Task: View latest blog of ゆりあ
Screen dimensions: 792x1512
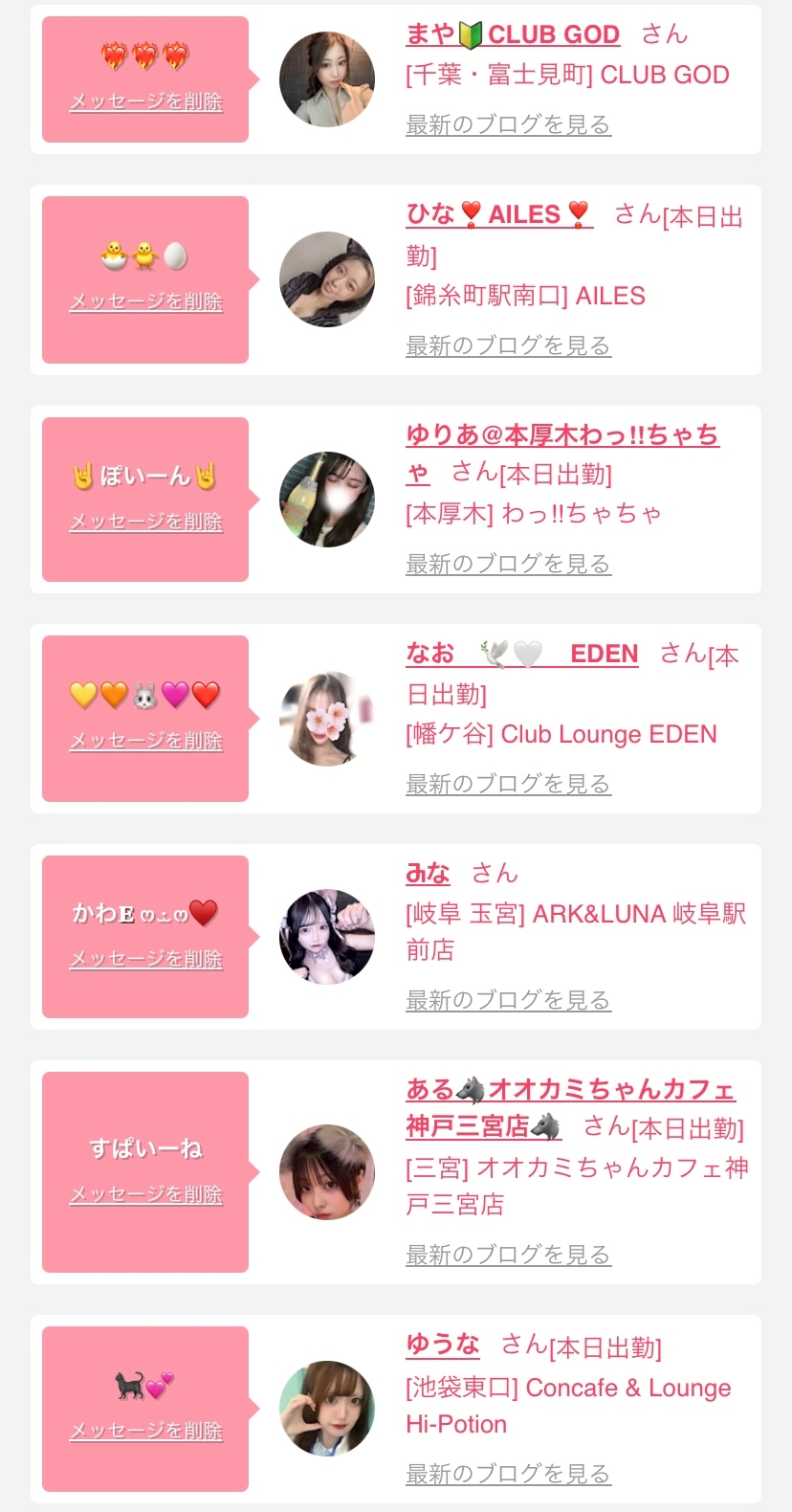Action: (508, 565)
